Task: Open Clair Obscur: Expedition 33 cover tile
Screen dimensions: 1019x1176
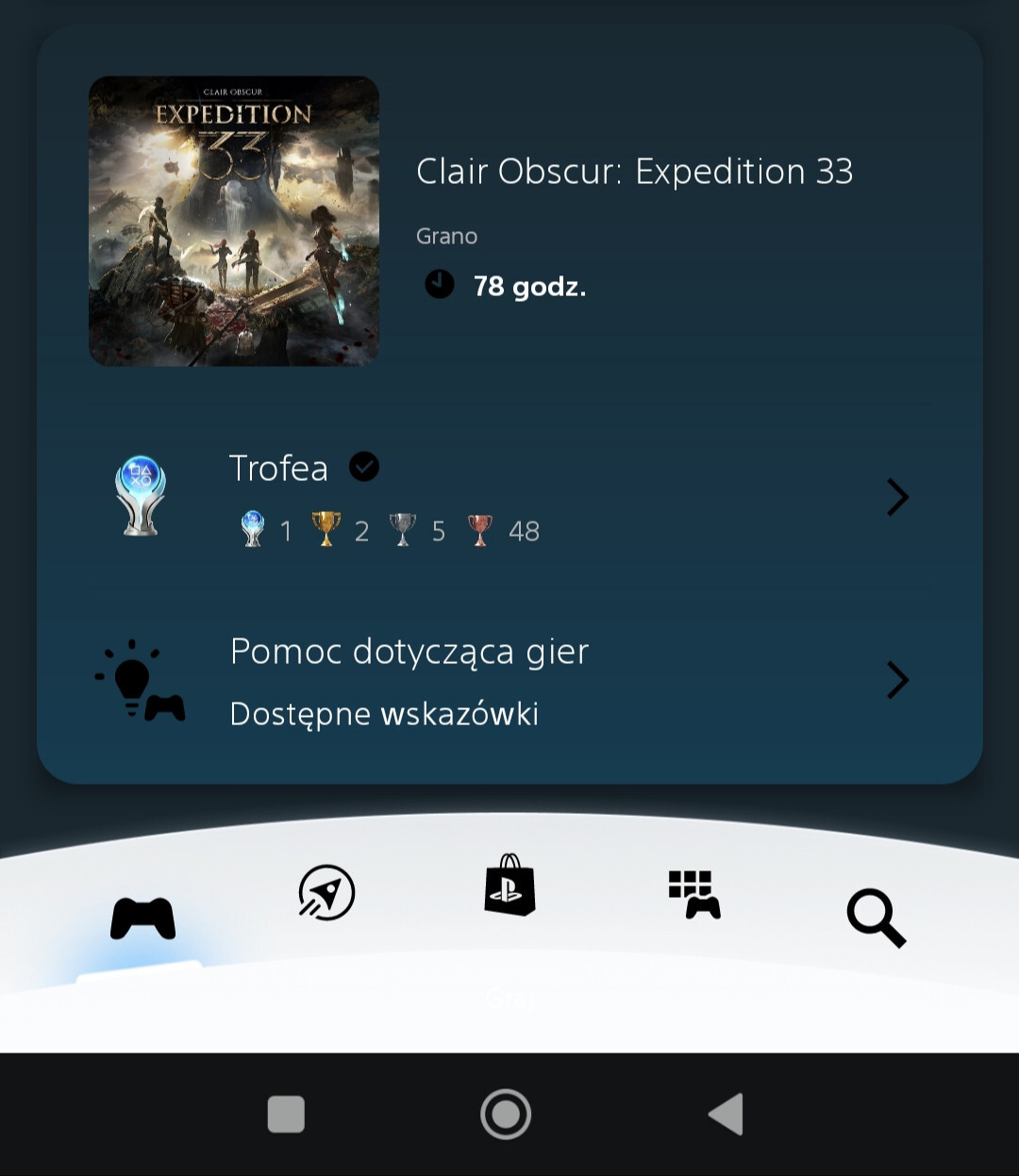Action: pos(234,222)
